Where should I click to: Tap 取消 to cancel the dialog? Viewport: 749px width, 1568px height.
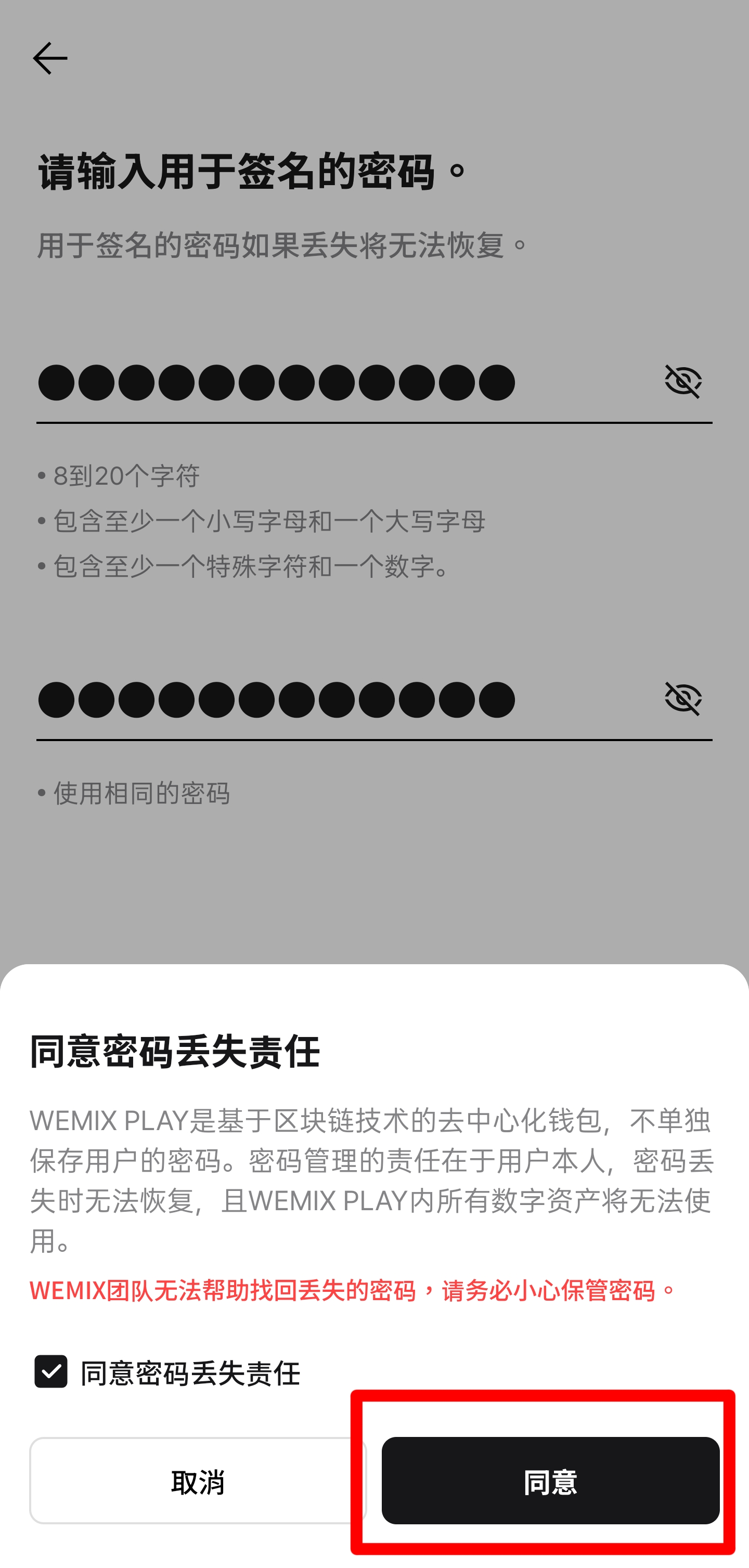[x=198, y=1480]
